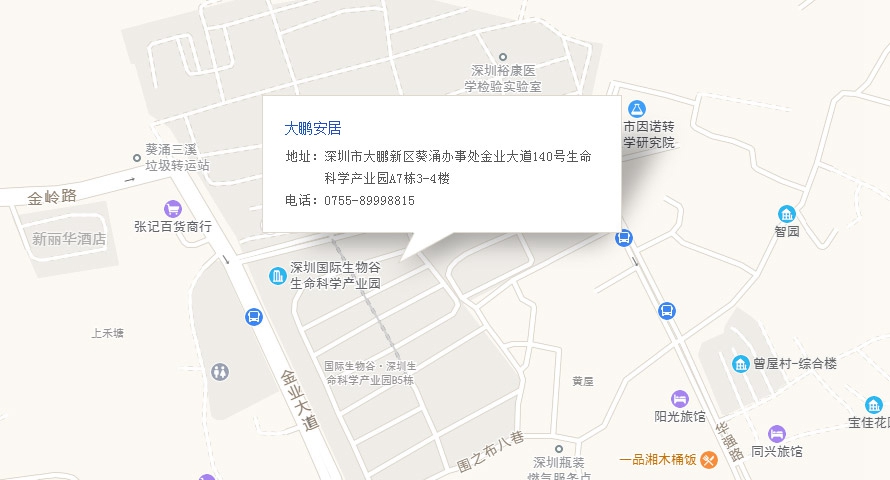Viewport: 890px width, 480px height.
Task: Select the 阳光旅馆 hotel marker
Action: 680,398
